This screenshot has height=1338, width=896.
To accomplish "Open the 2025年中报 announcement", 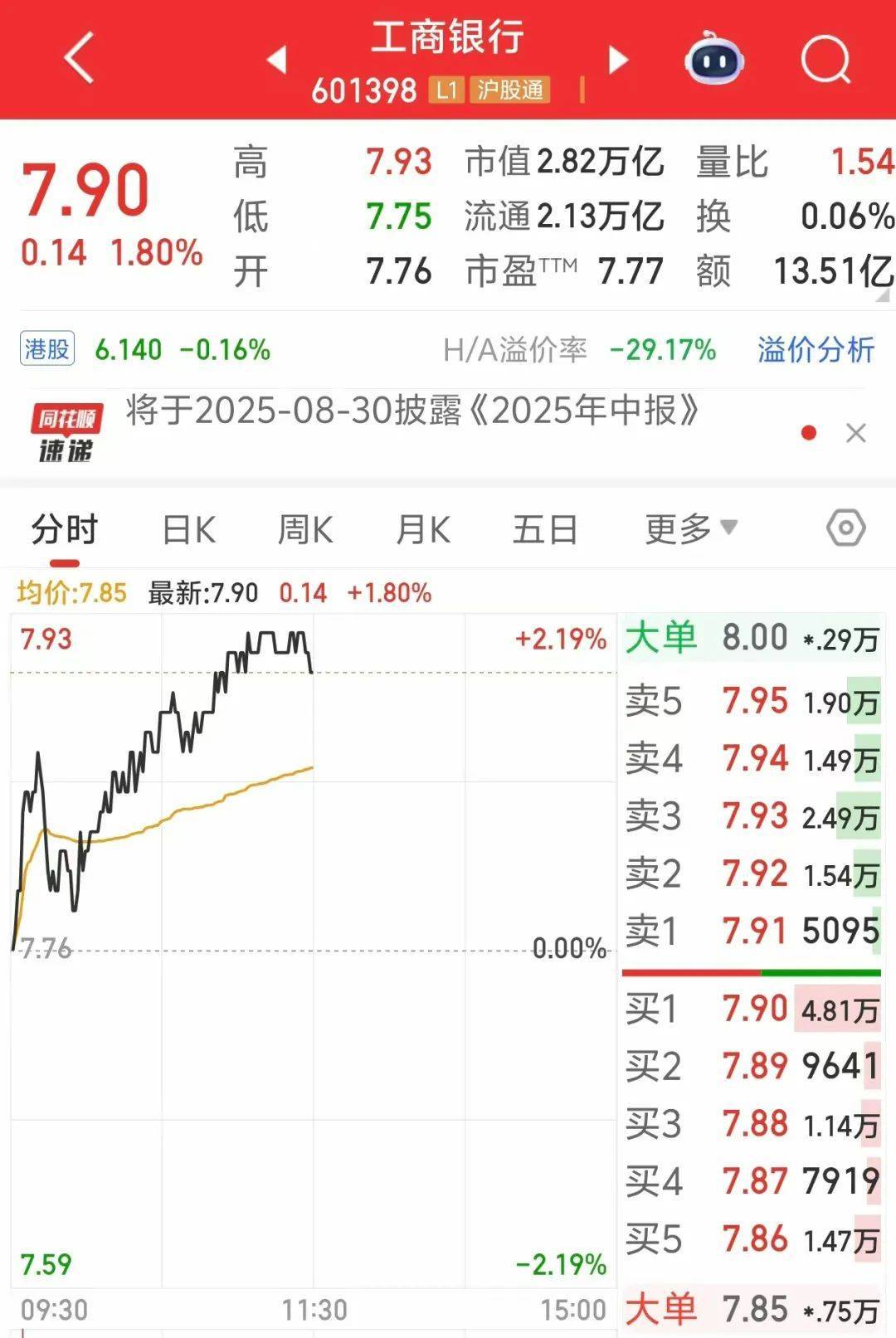I will coord(410,411).
